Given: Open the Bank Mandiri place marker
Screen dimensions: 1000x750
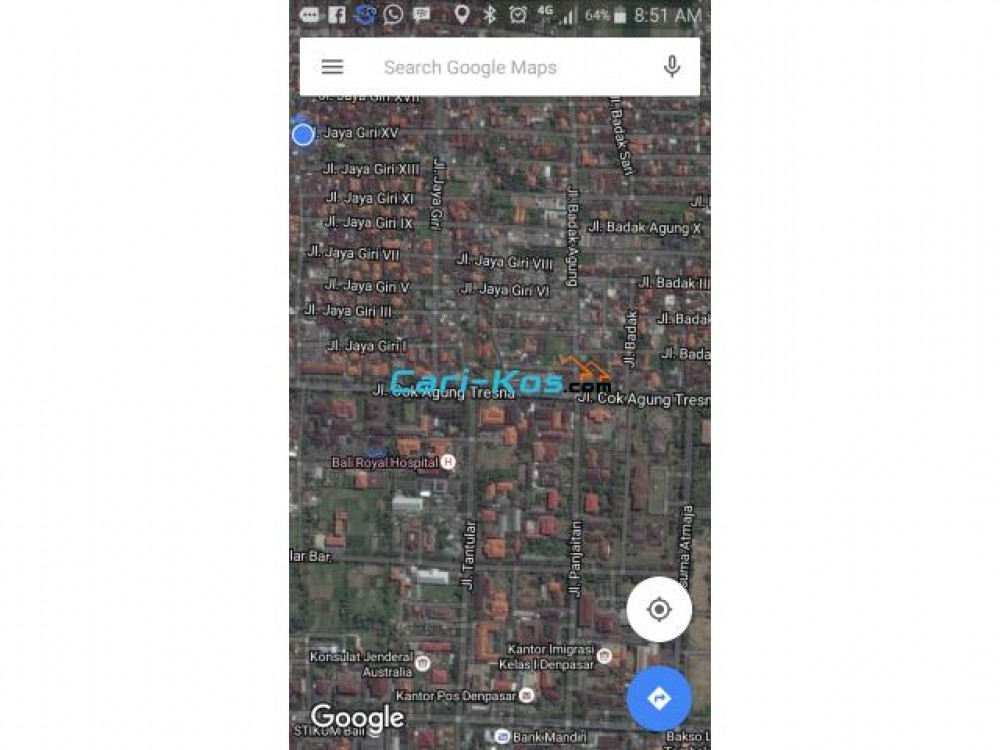Looking at the screenshot, I should click(502, 737).
